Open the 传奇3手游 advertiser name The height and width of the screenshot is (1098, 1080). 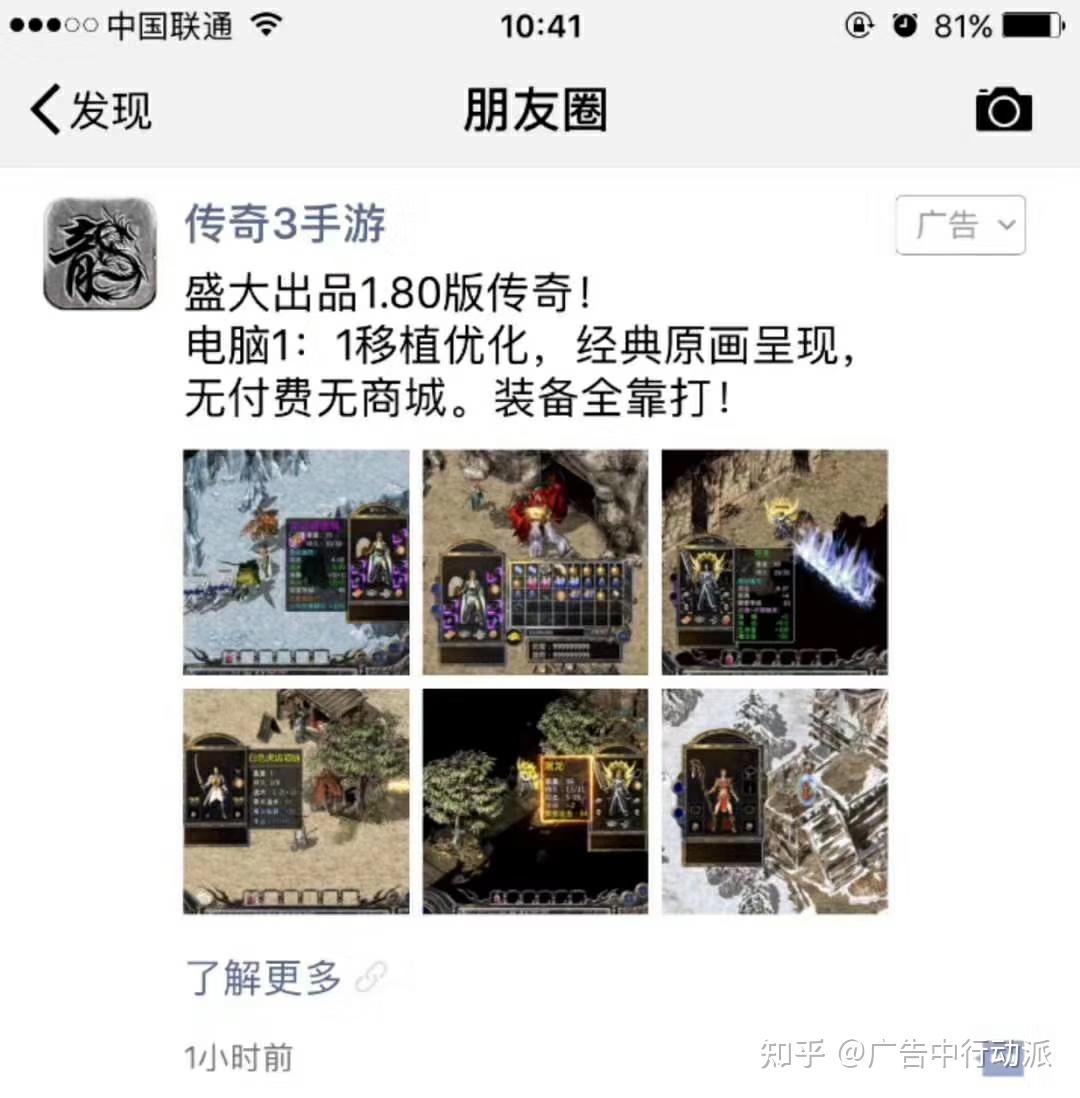(285, 223)
